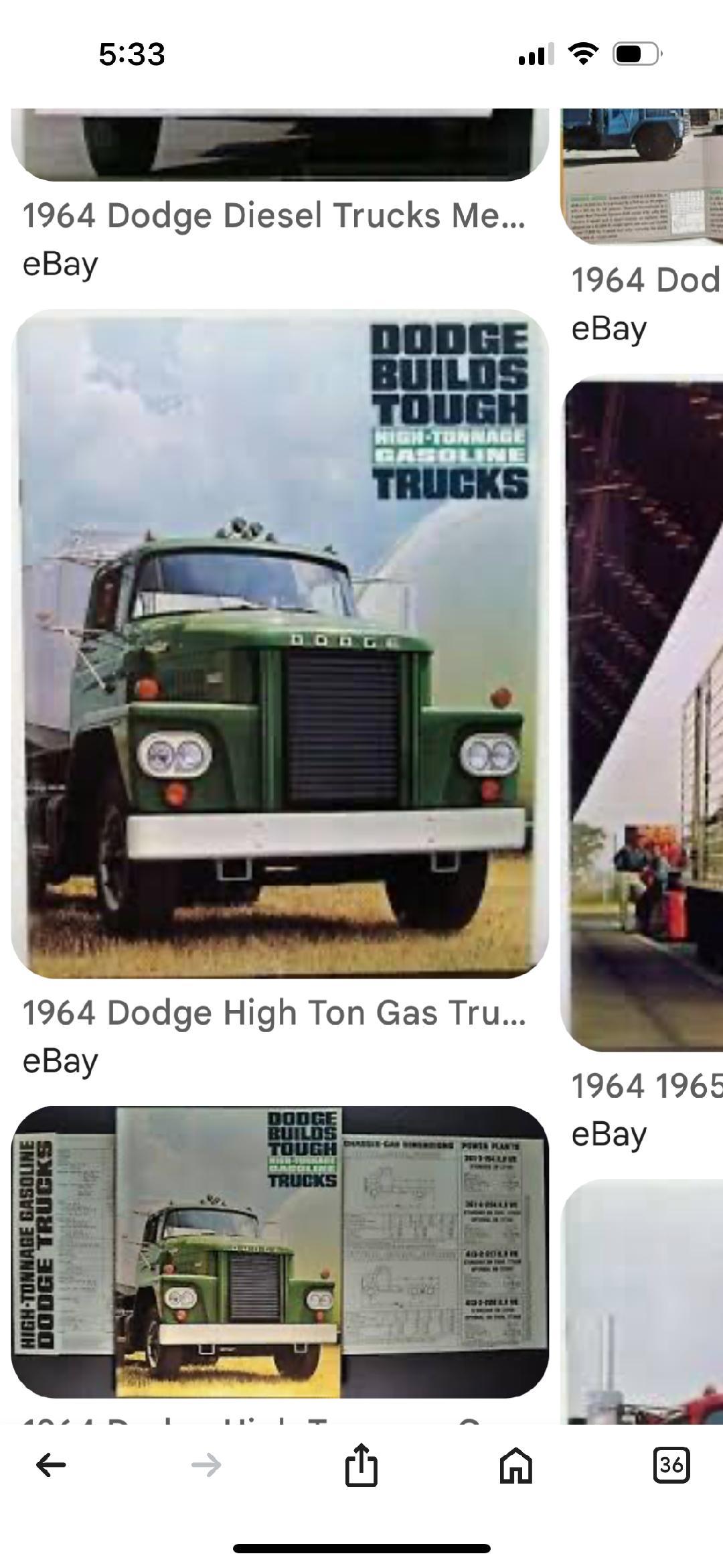723x1568 pixels.
Task: Open the green Dodge Builds Tough Trucks image
Action: point(280,643)
